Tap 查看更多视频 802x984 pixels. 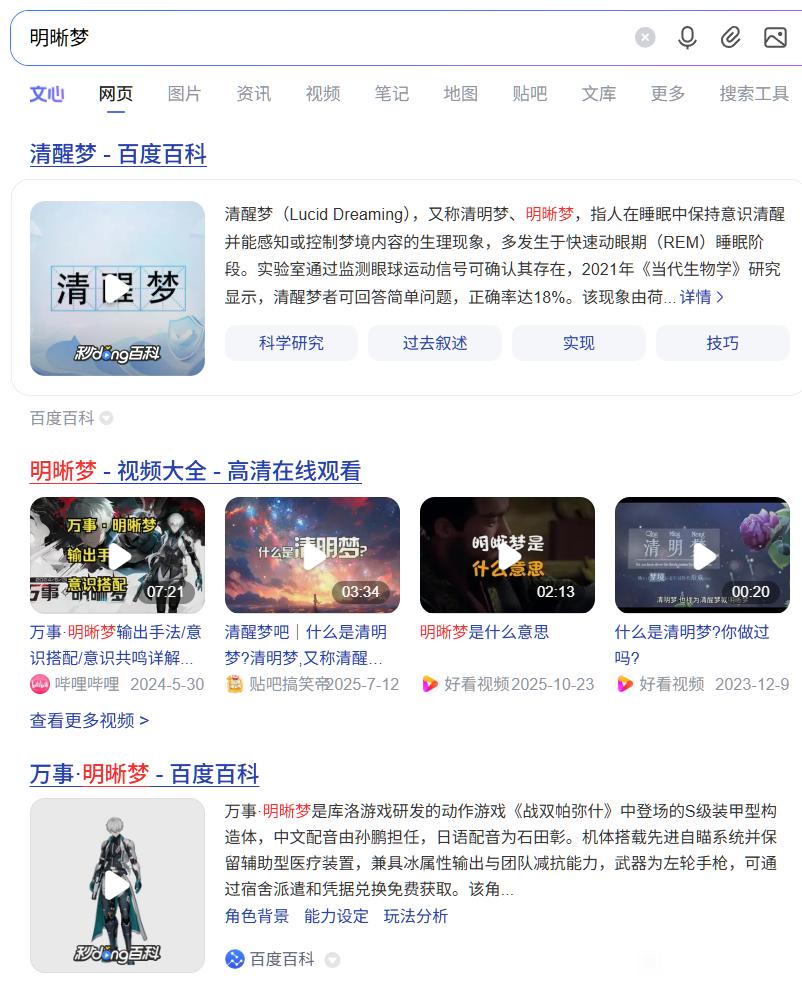pos(89,720)
